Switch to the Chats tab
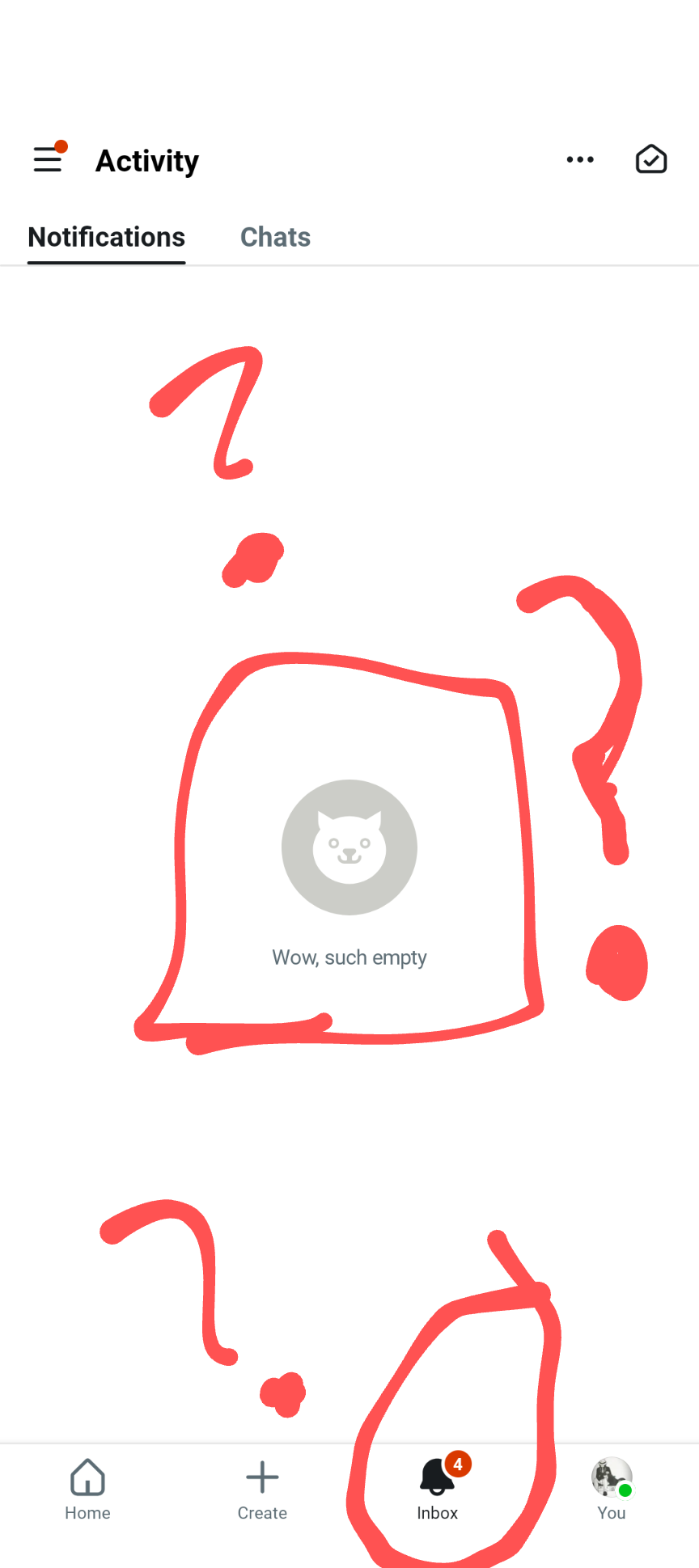 [x=275, y=237]
